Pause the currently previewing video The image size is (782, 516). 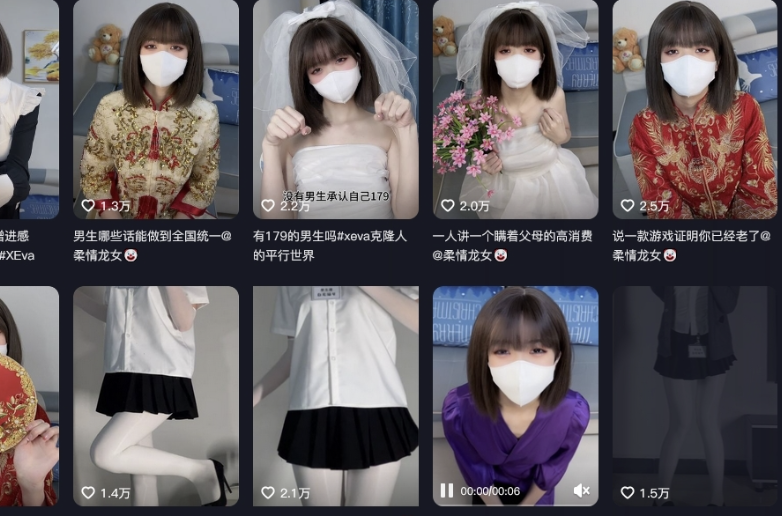pyautogui.click(x=447, y=491)
